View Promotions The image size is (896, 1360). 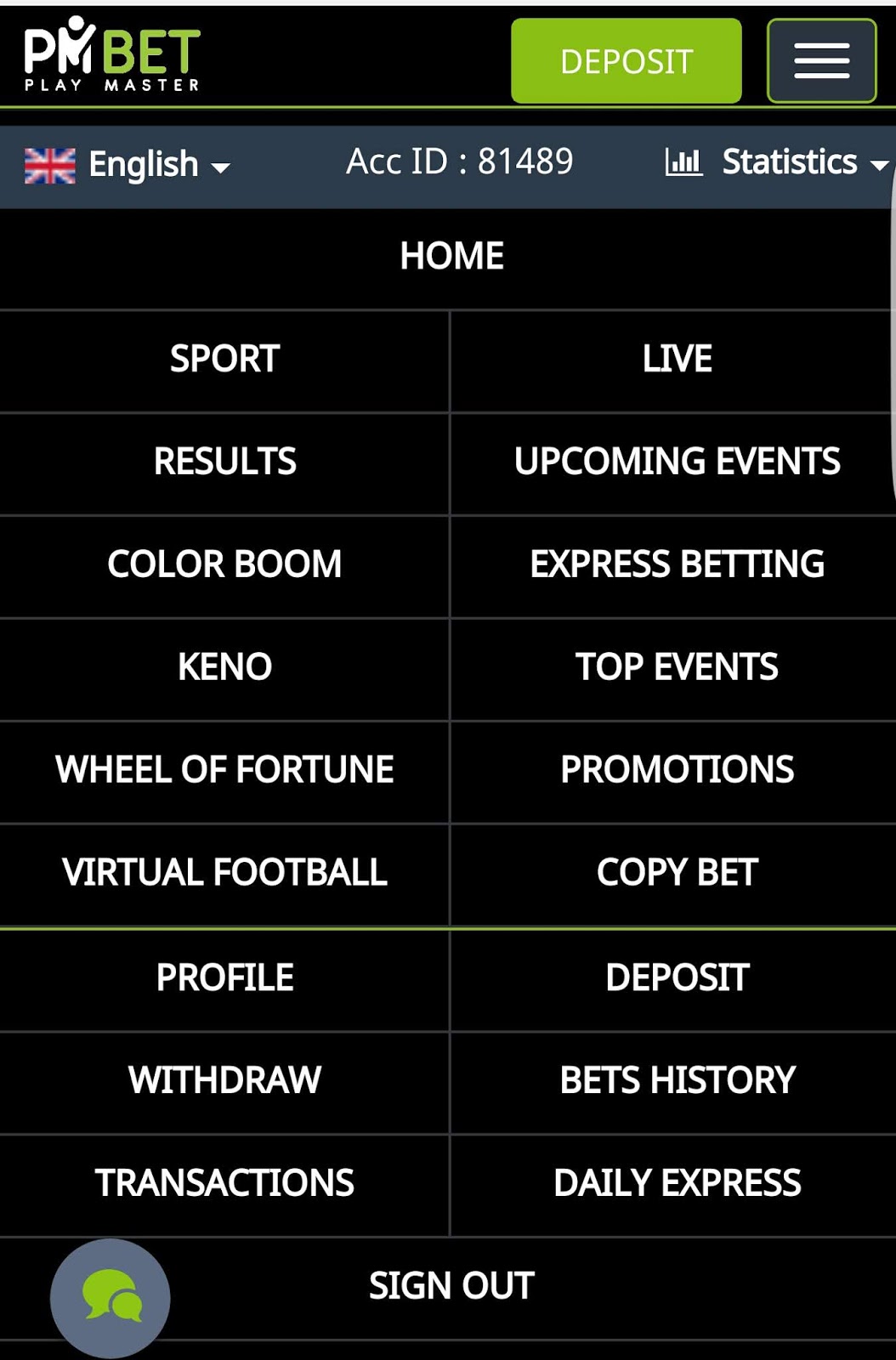677,770
